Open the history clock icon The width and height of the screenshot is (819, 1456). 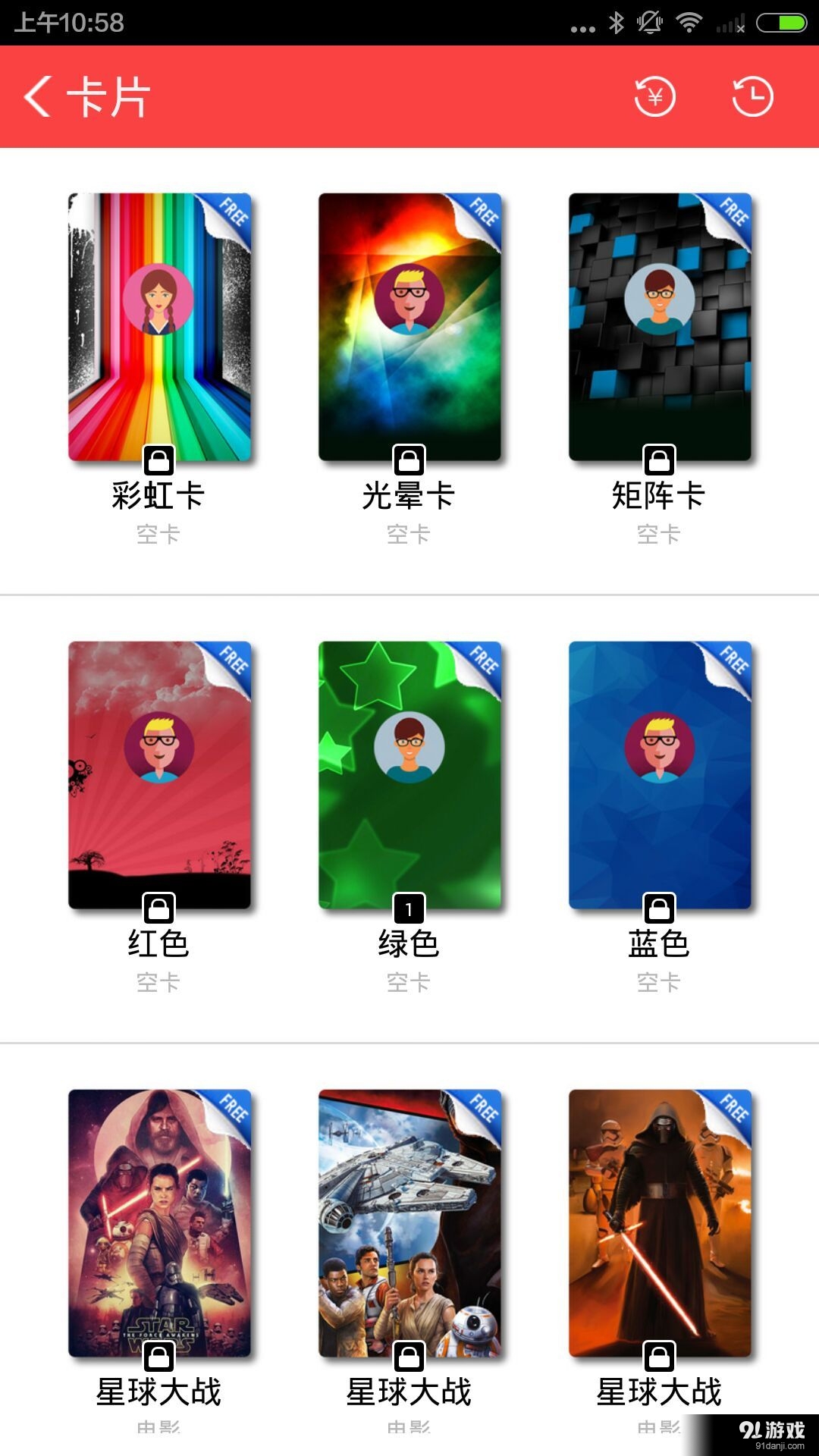click(x=752, y=97)
